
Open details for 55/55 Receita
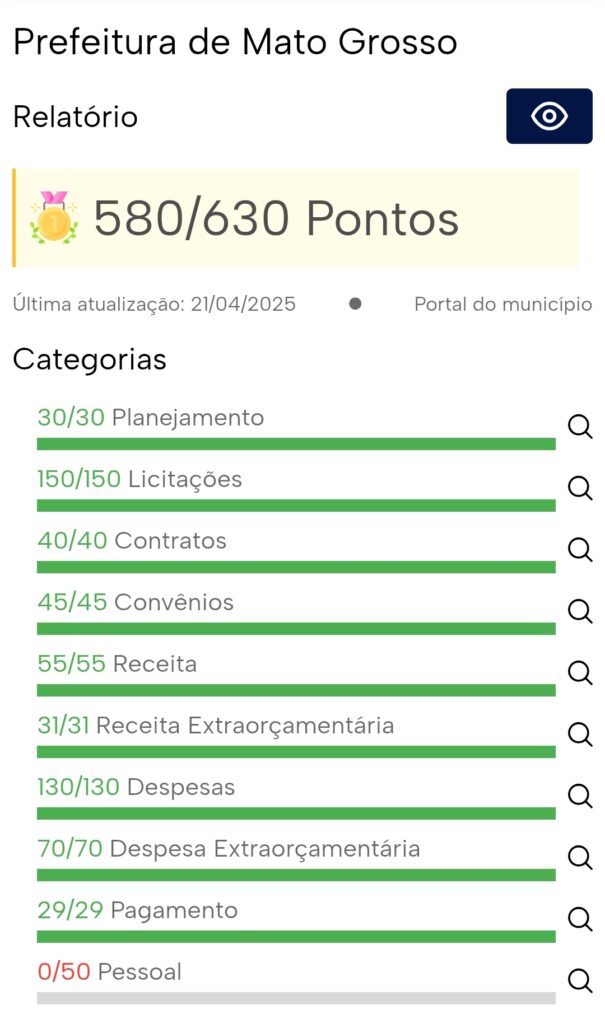click(580, 673)
